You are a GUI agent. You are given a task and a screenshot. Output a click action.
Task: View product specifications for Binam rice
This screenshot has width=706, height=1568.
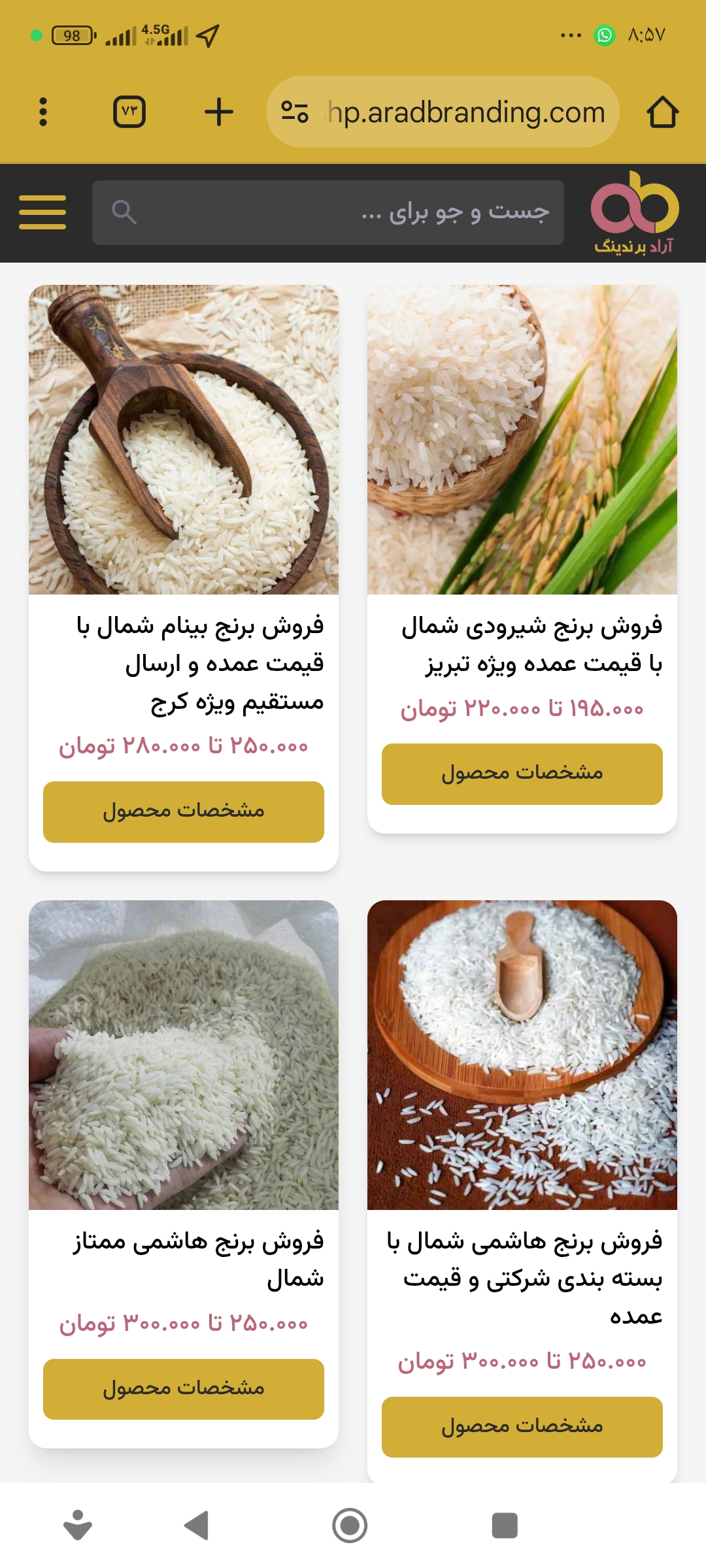tap(184, 811)
